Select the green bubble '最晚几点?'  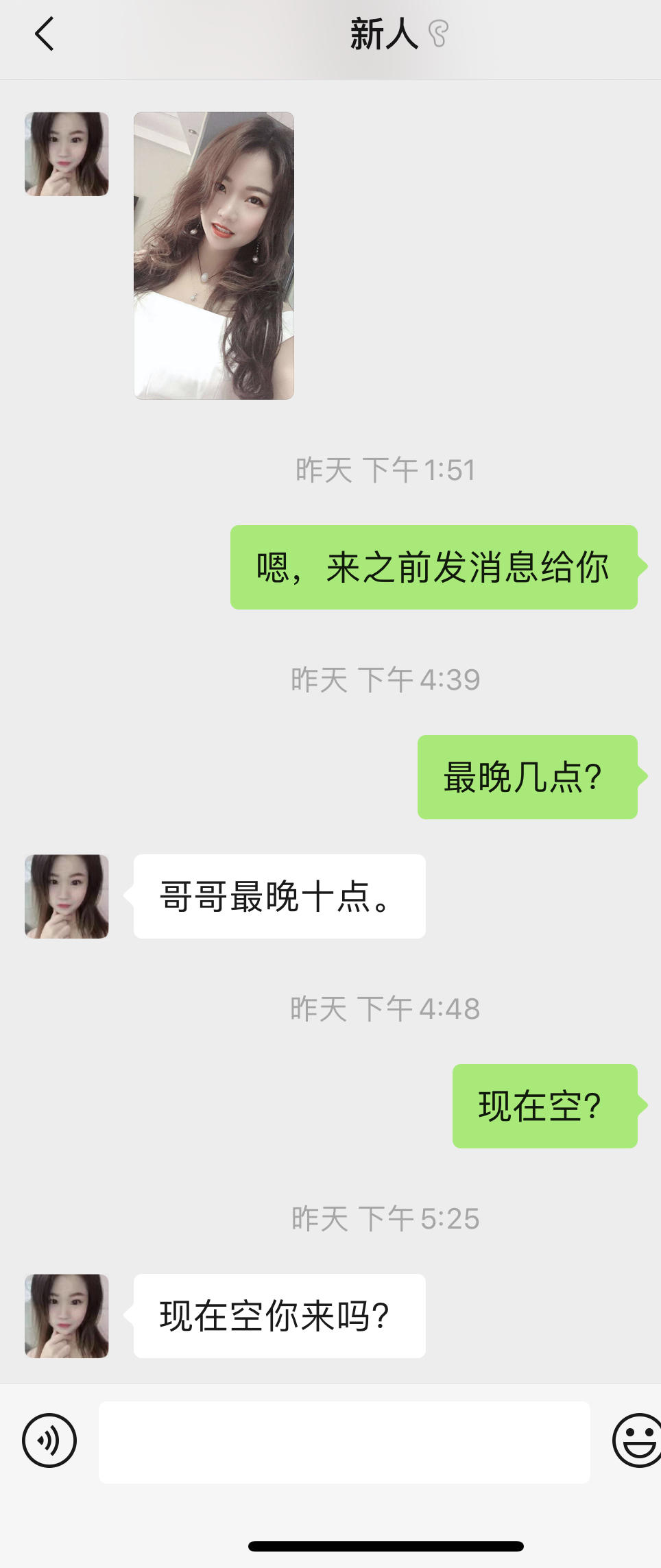[528, 775]
